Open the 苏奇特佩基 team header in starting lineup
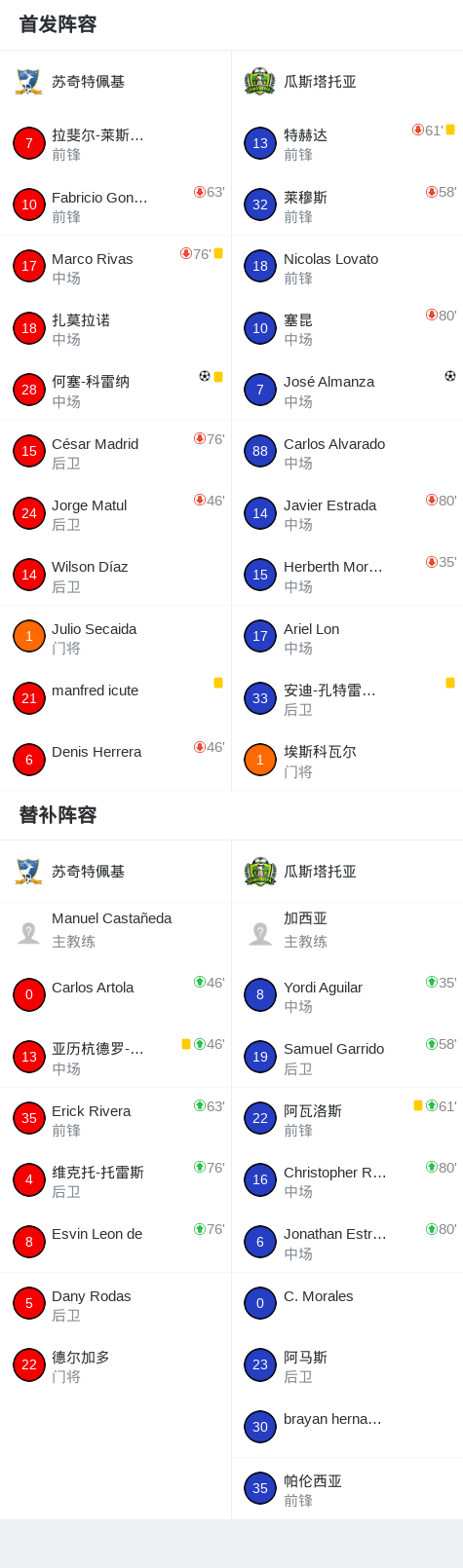Image resolution: width=463 pixels, height=1568 pixels. (115, 82)
